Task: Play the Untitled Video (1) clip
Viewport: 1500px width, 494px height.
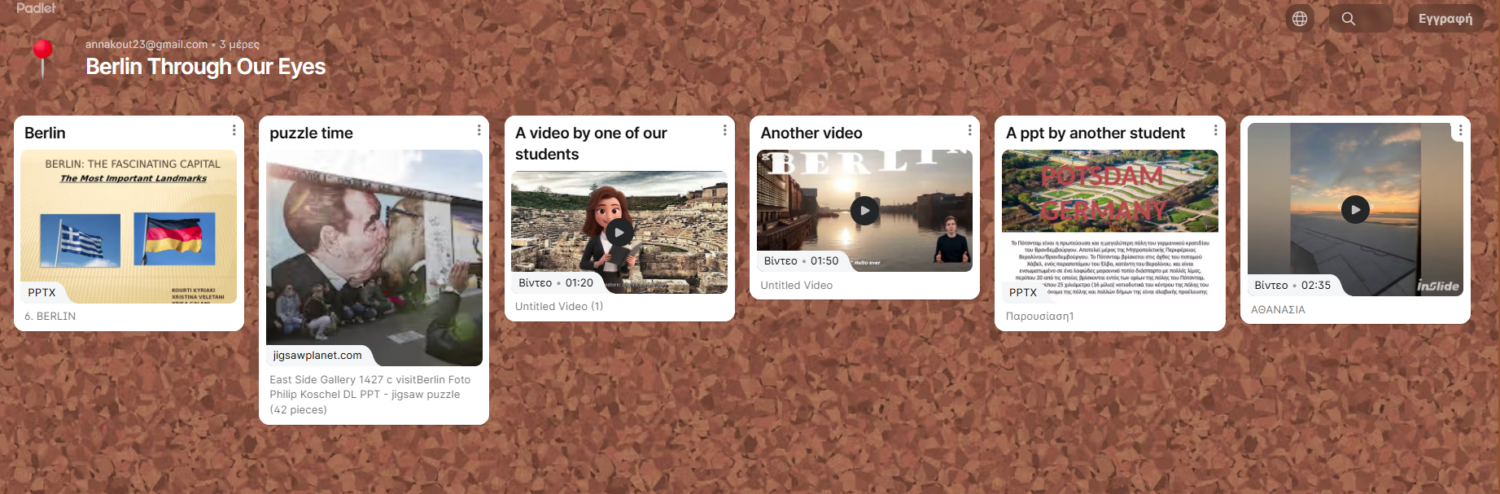Action: coord(619,232)
